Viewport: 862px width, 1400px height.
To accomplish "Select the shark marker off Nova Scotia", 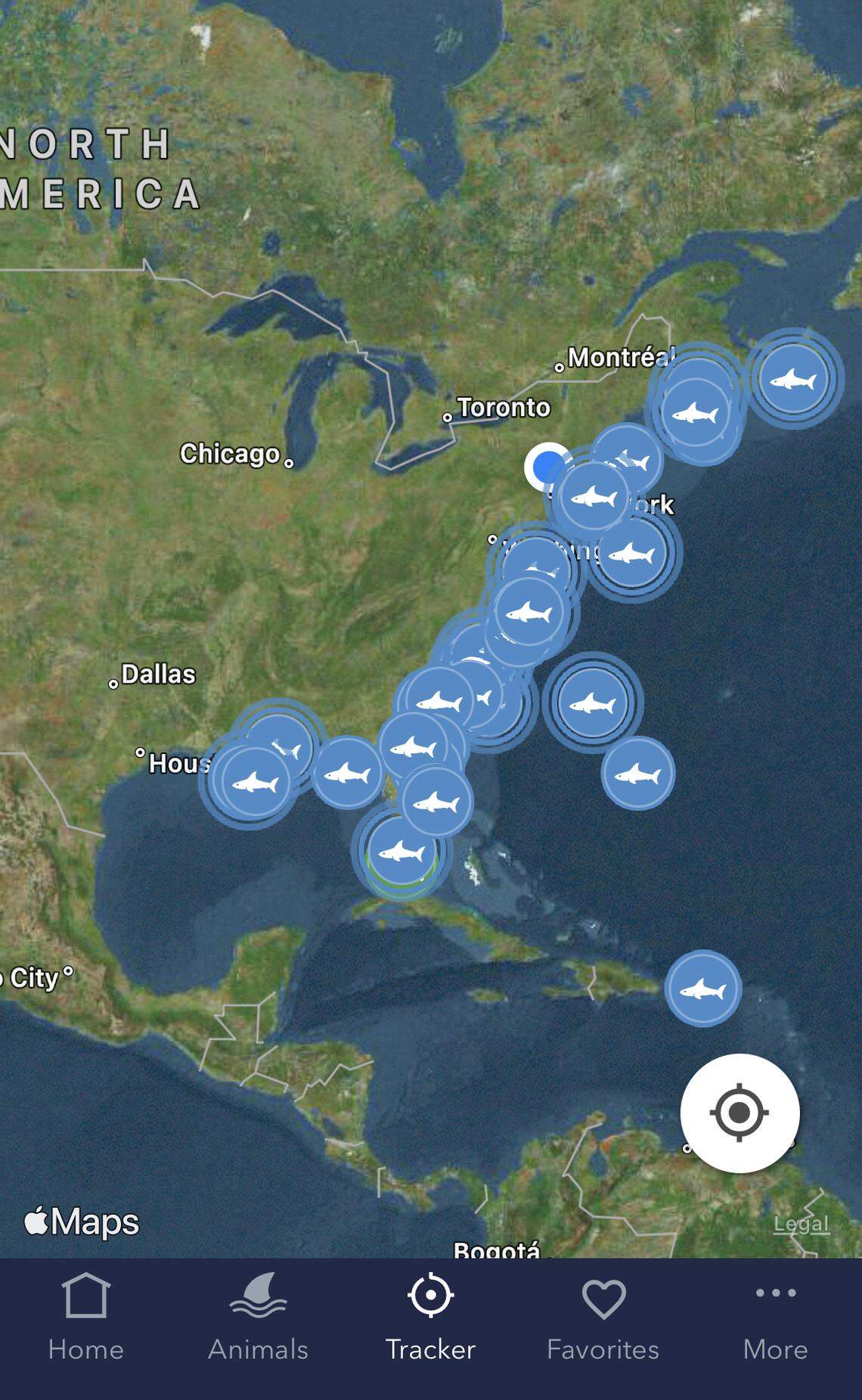I will coord(694,412).
